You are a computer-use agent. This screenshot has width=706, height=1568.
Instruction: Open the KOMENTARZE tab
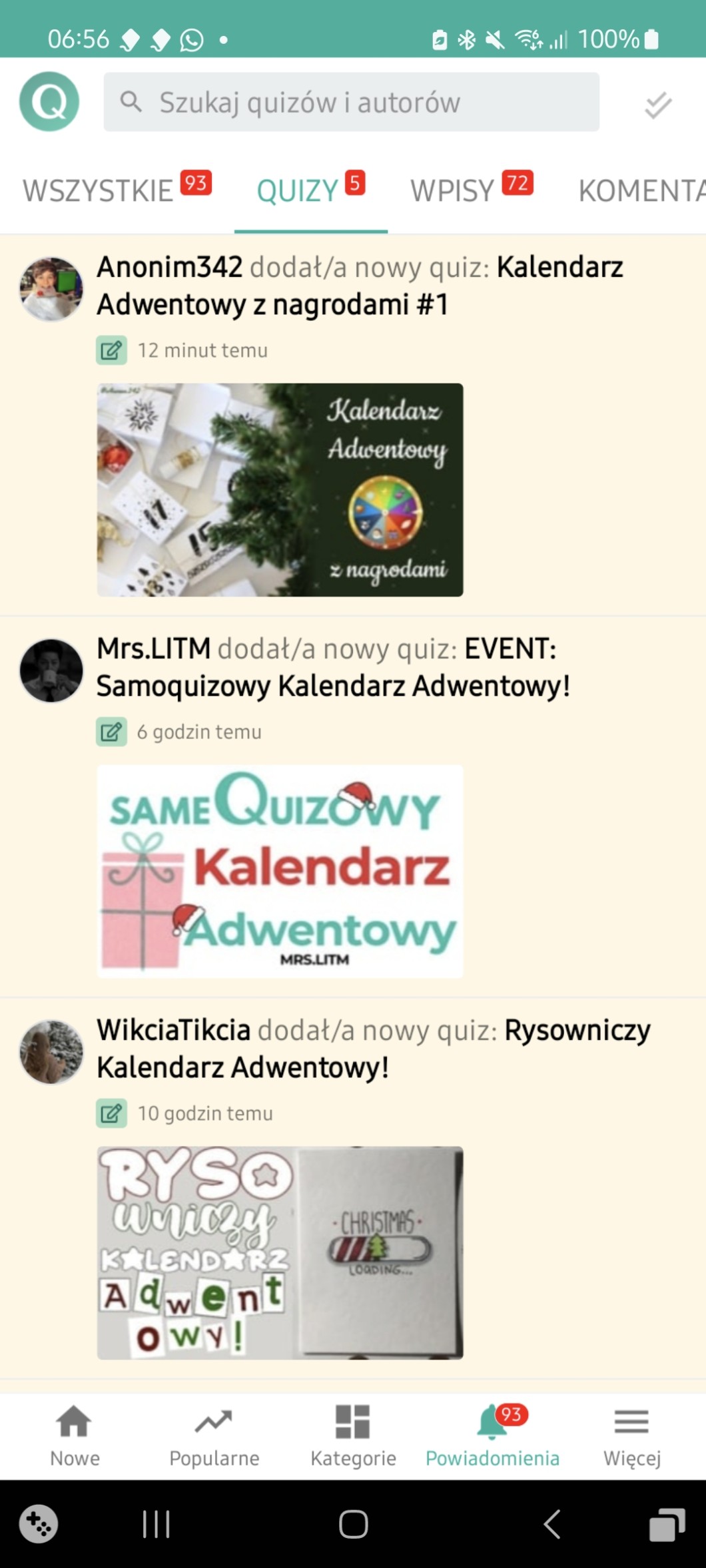point(639,190)
